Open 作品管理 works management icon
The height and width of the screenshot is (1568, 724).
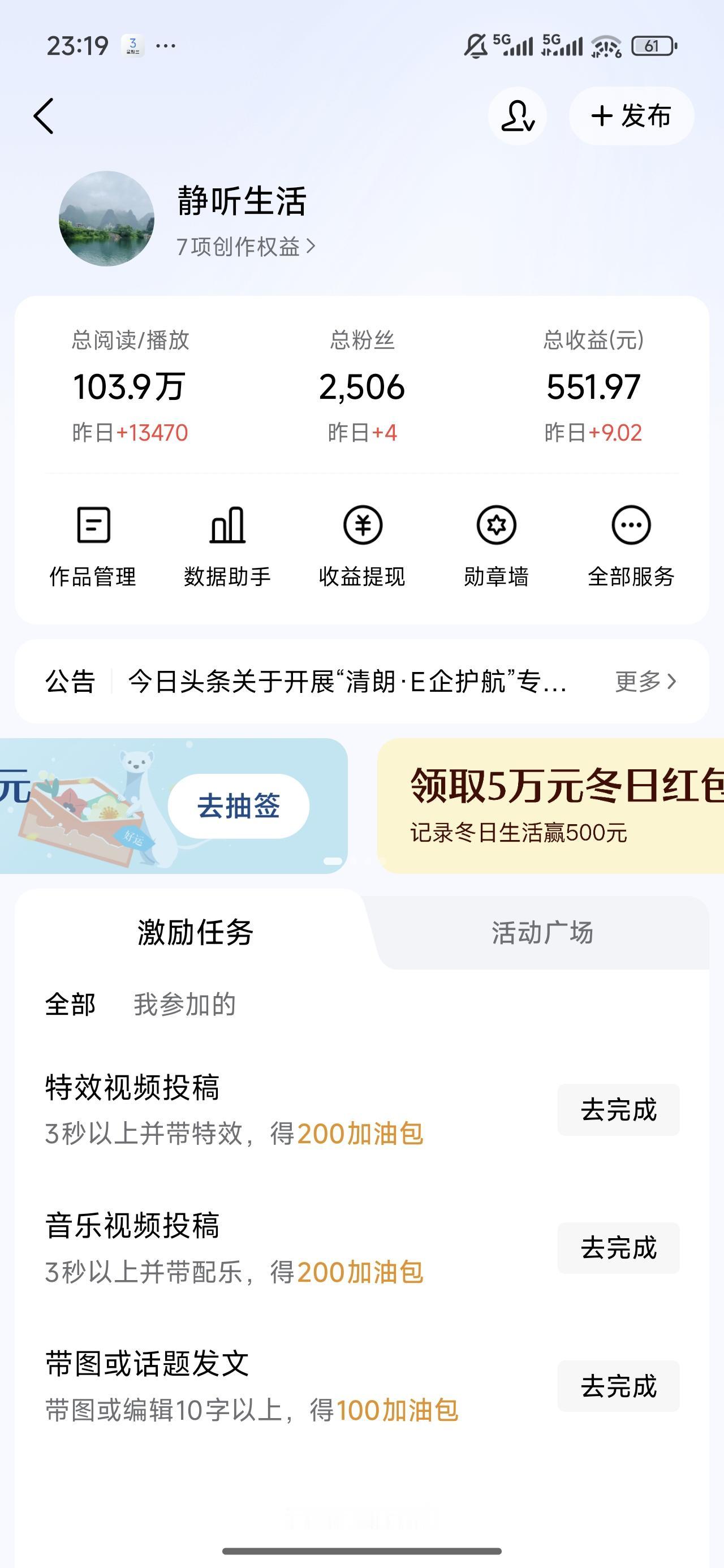click(93, 546)
